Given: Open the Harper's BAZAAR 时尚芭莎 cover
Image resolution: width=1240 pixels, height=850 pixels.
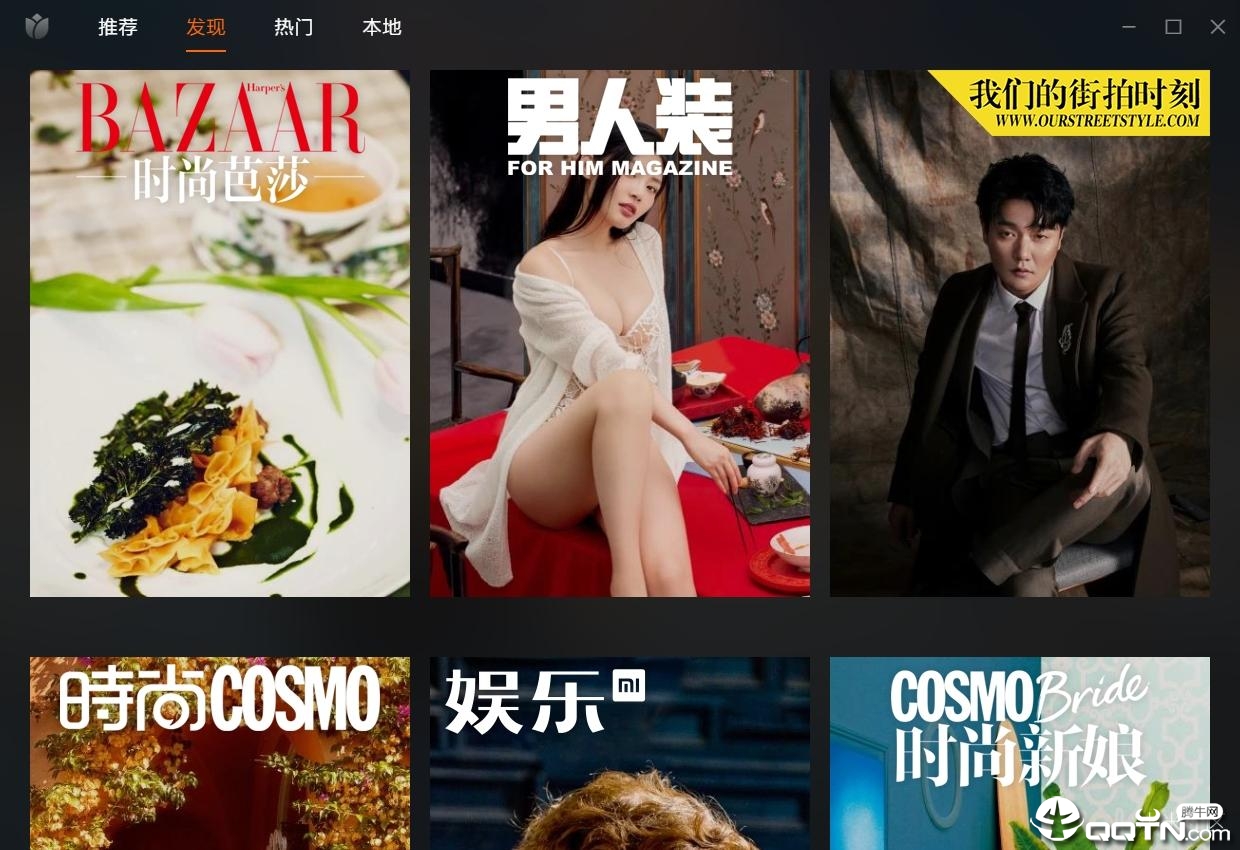Looking at the screenshot, I should point(220,333).
